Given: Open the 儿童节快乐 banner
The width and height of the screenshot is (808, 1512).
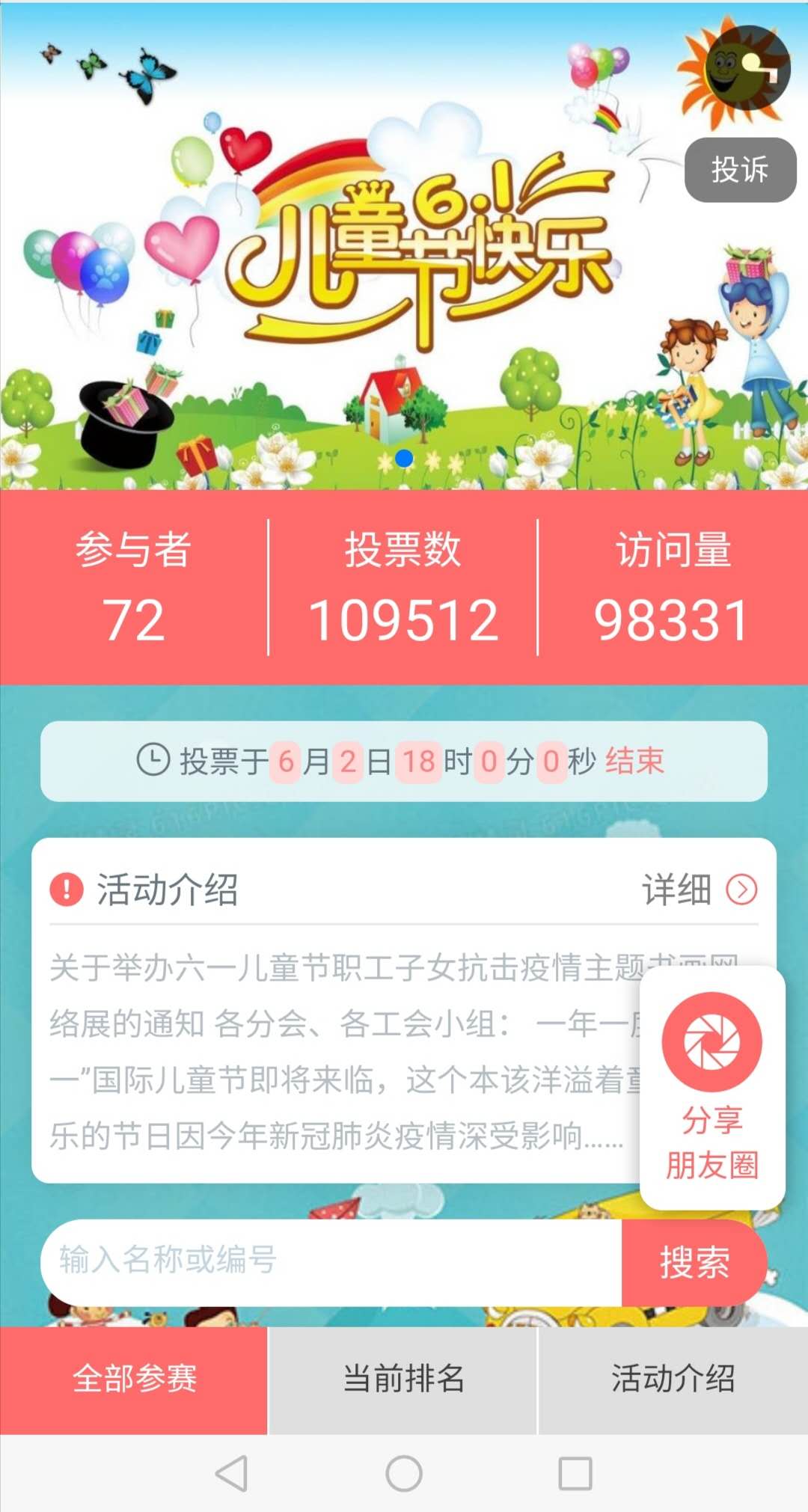Looking at the screenshot, I should (404, 247).
